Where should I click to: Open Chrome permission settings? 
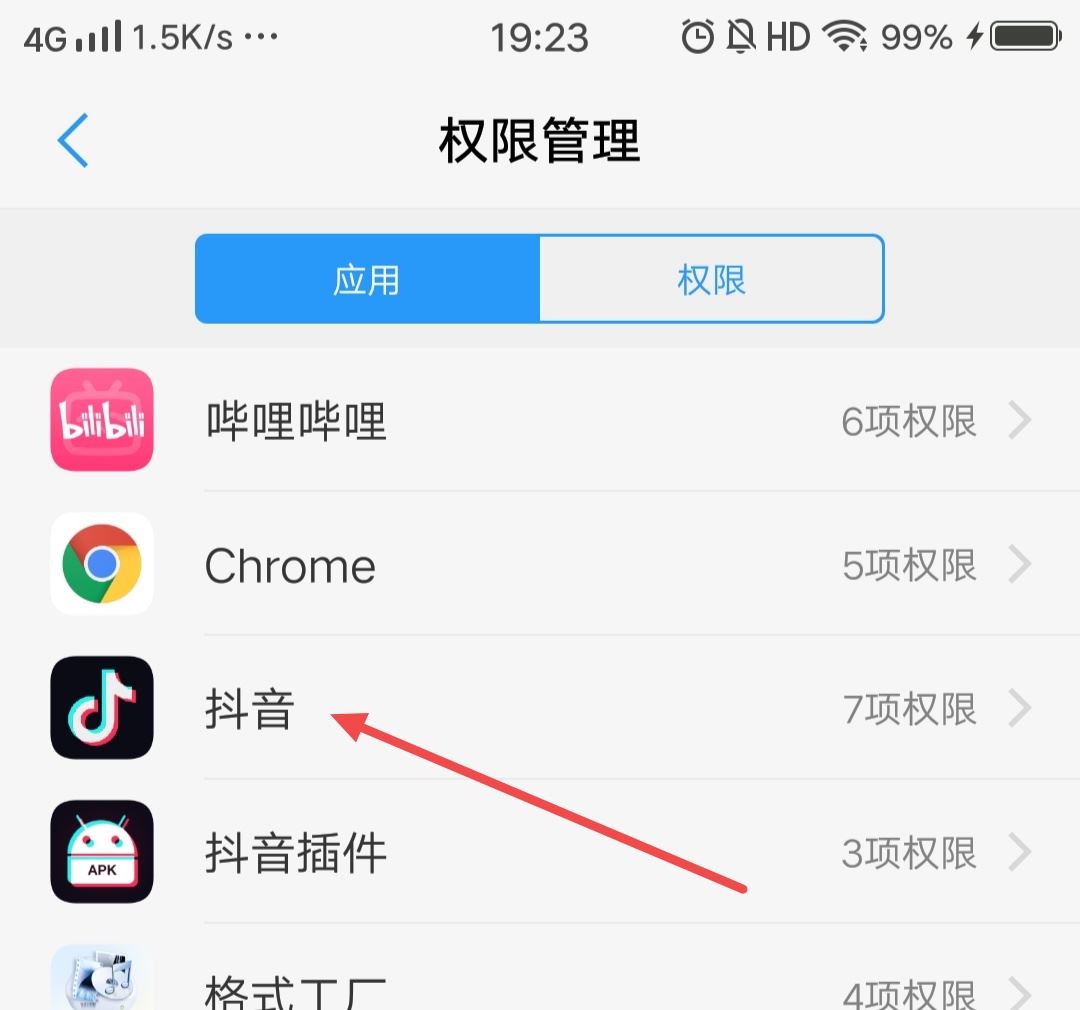[x=540, y=565]
